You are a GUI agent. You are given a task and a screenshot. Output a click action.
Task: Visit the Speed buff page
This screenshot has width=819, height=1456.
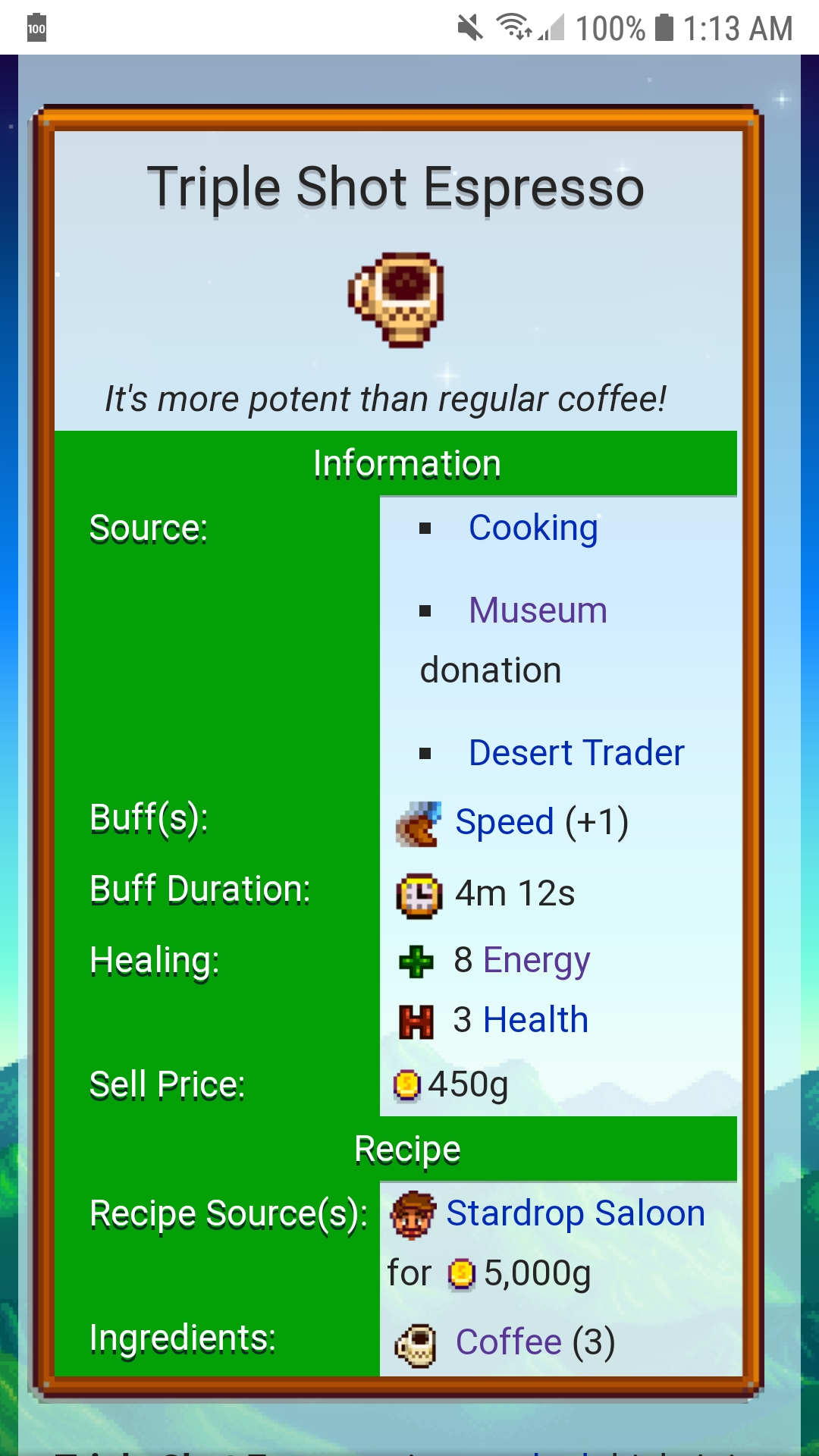504,823
